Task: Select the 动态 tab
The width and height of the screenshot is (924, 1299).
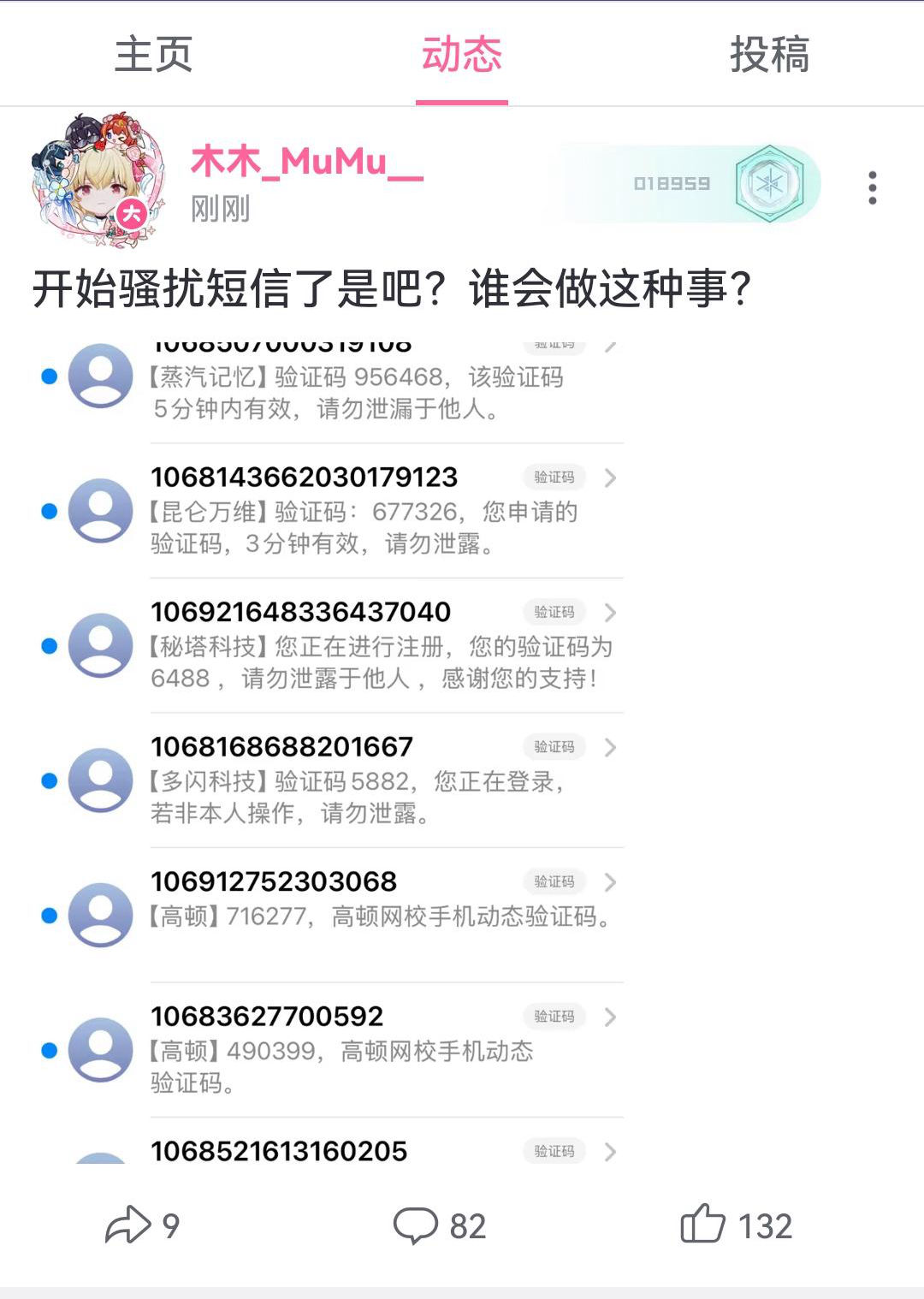Action: tap(461, 55)
